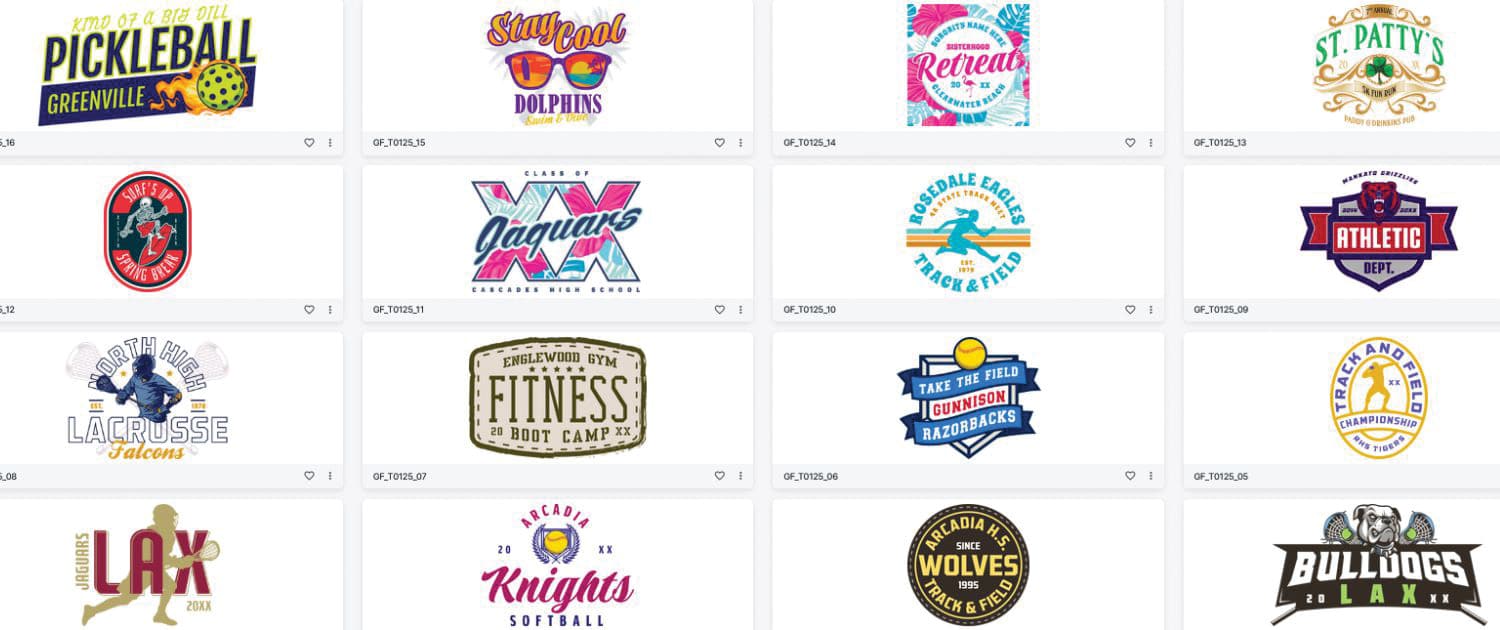Open the Bulldogs LAX design
Viewport: 1500px width, 630px height.
(x=1378, y=565)
